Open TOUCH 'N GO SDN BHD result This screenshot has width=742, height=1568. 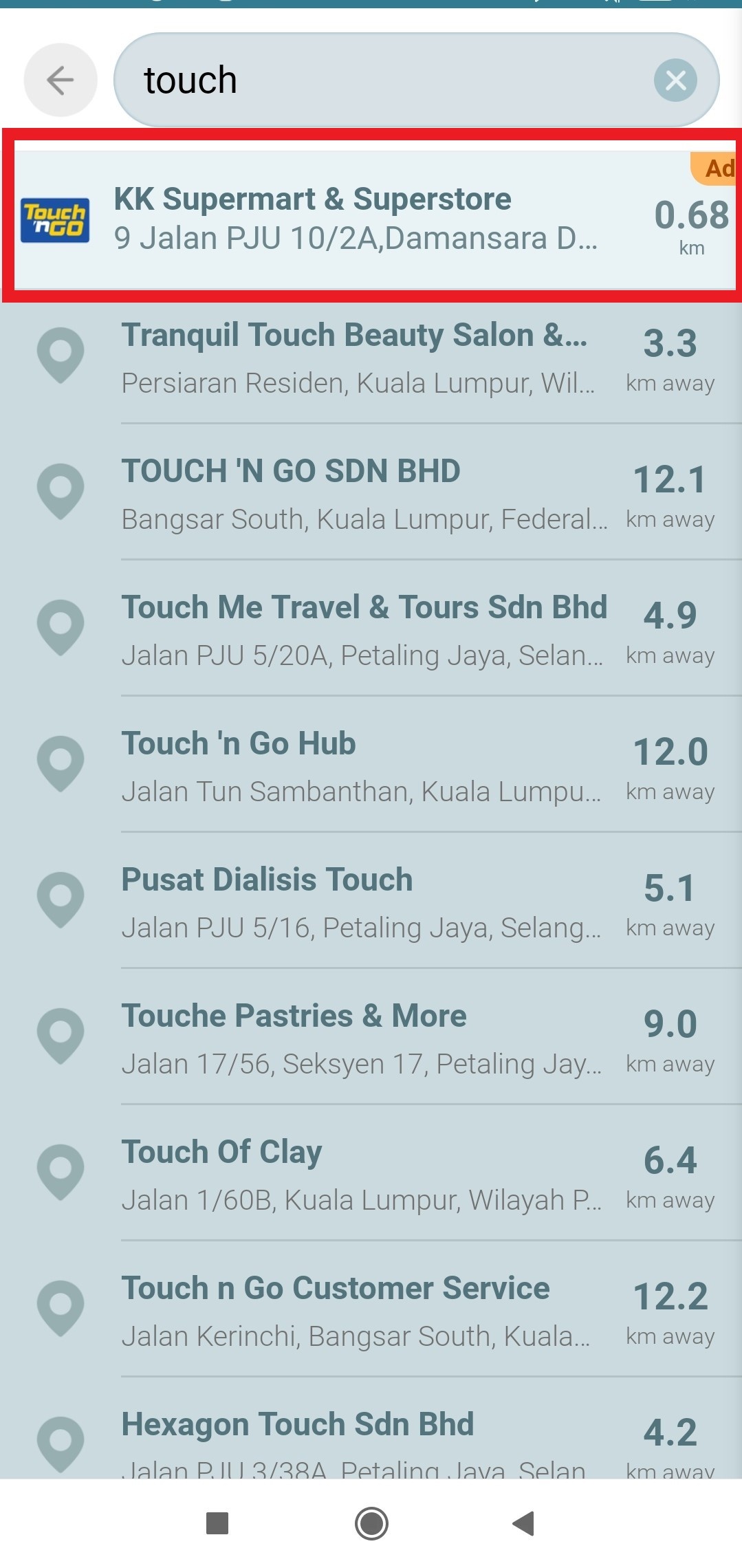point(371,493)
